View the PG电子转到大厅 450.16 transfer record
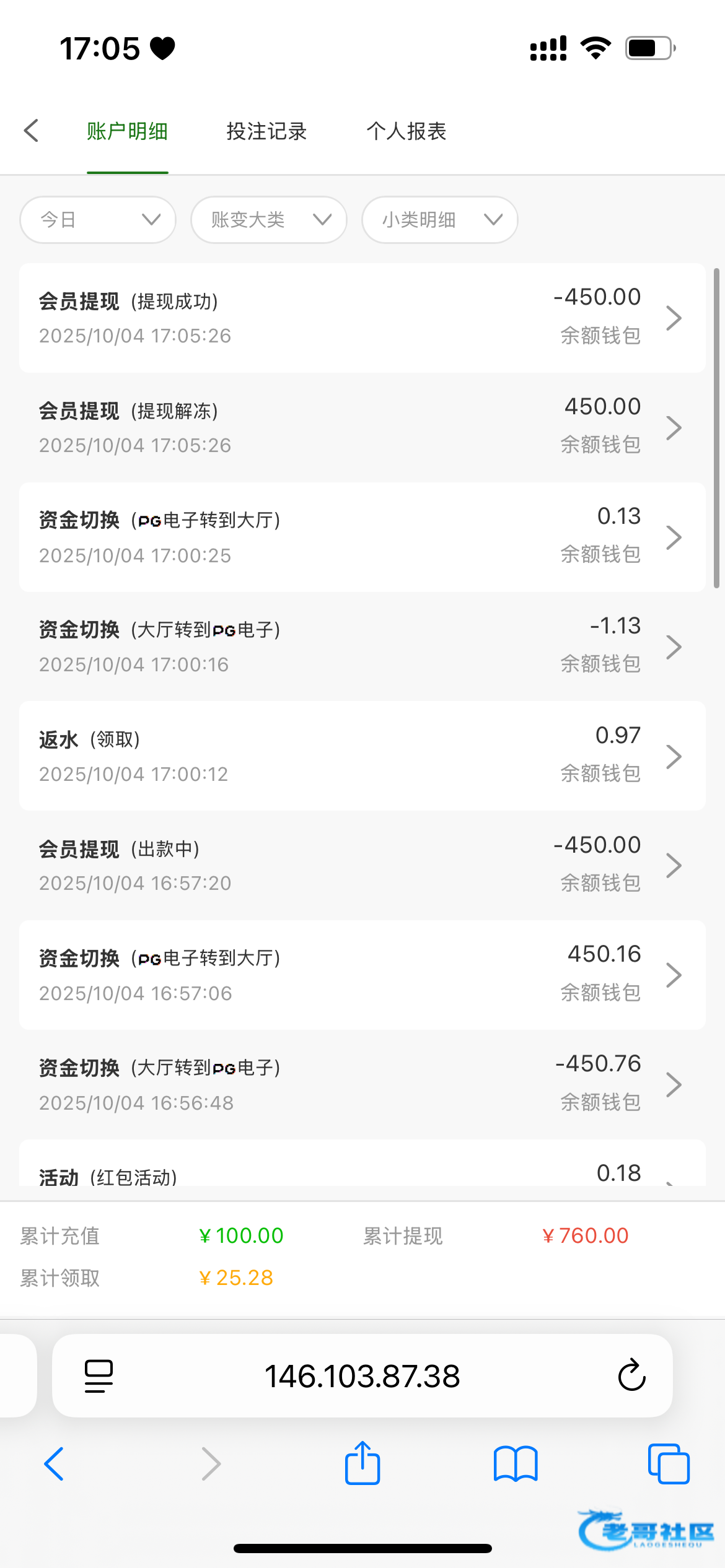 point(362,975)
